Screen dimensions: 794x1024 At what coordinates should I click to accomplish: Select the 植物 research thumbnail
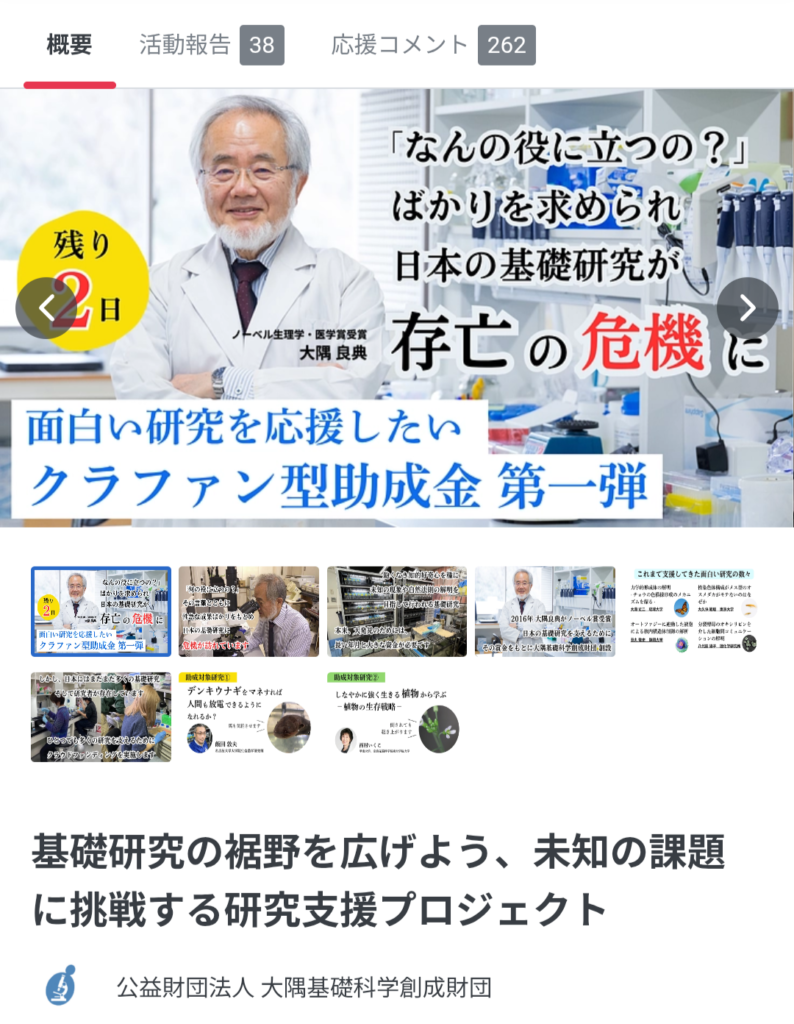point(397,717)
